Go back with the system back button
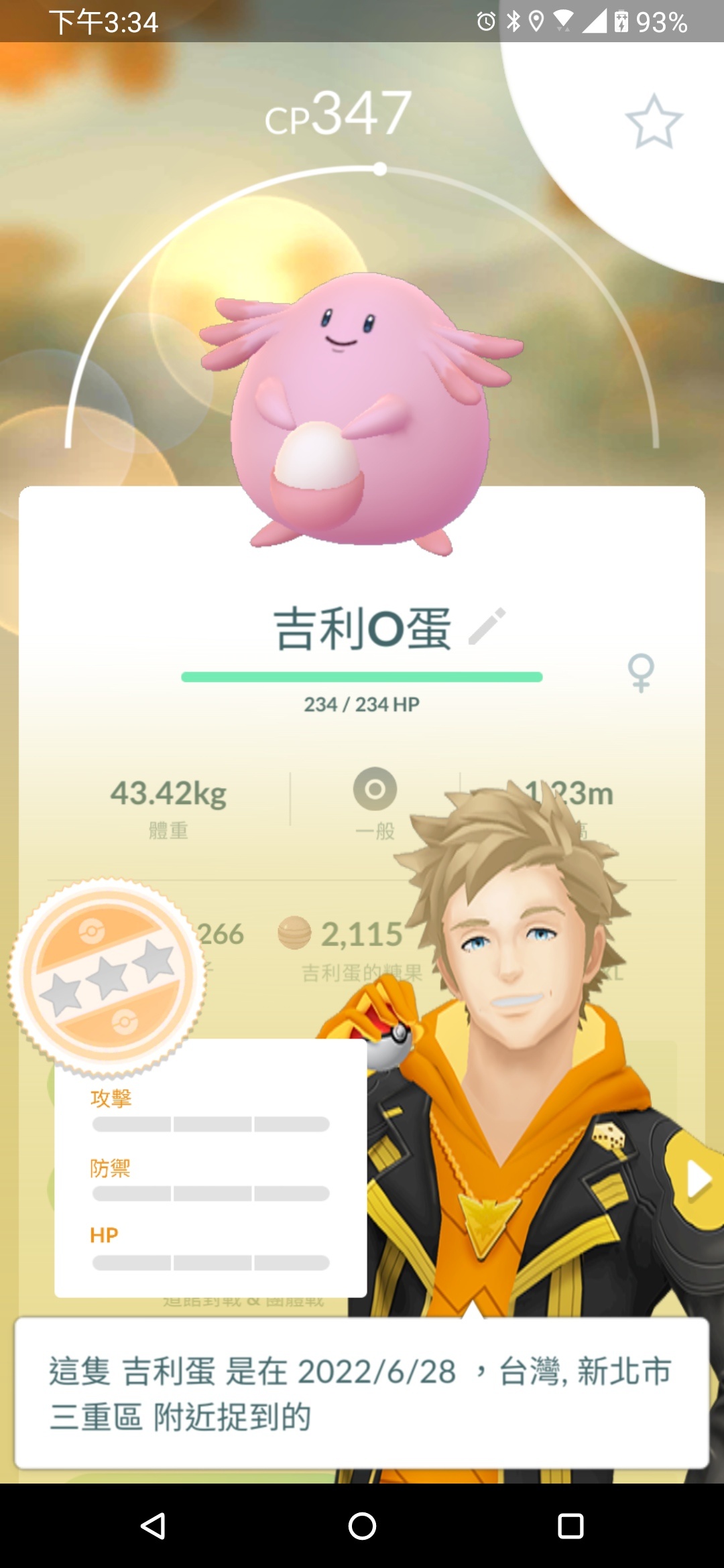 point(154,1526)
